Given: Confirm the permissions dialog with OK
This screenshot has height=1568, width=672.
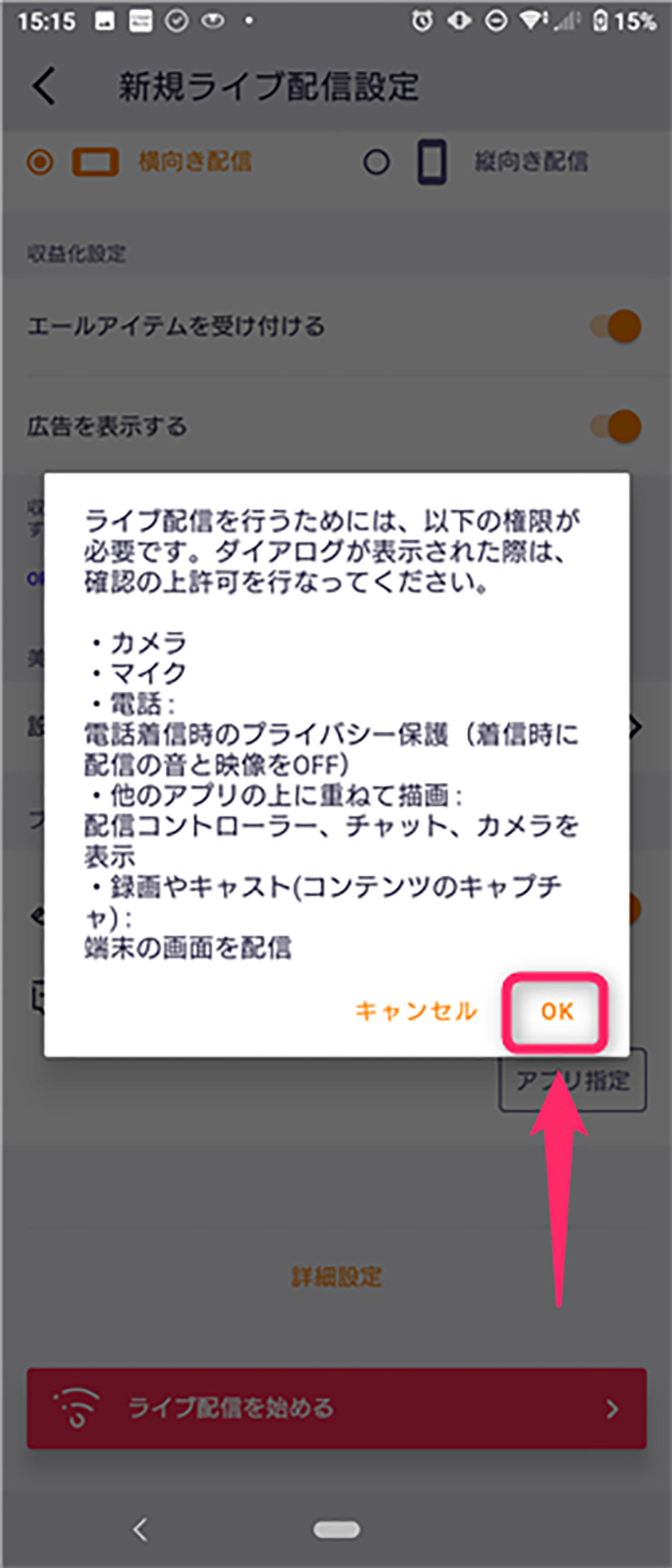Looking at the screenshot, I should 556,1011.
